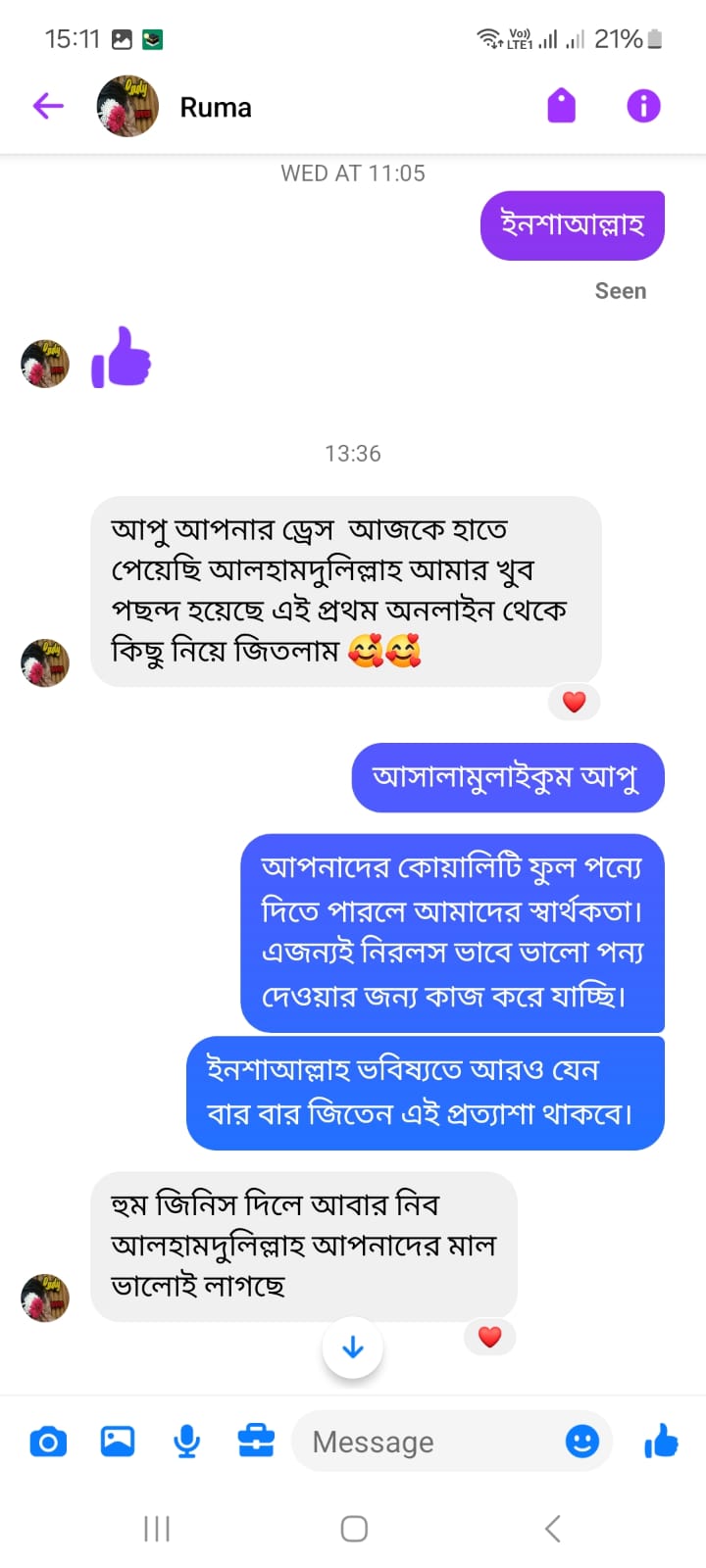
Task: Open conversation info for Ruma
Action: pyautogui.click(x=643, y=106)
